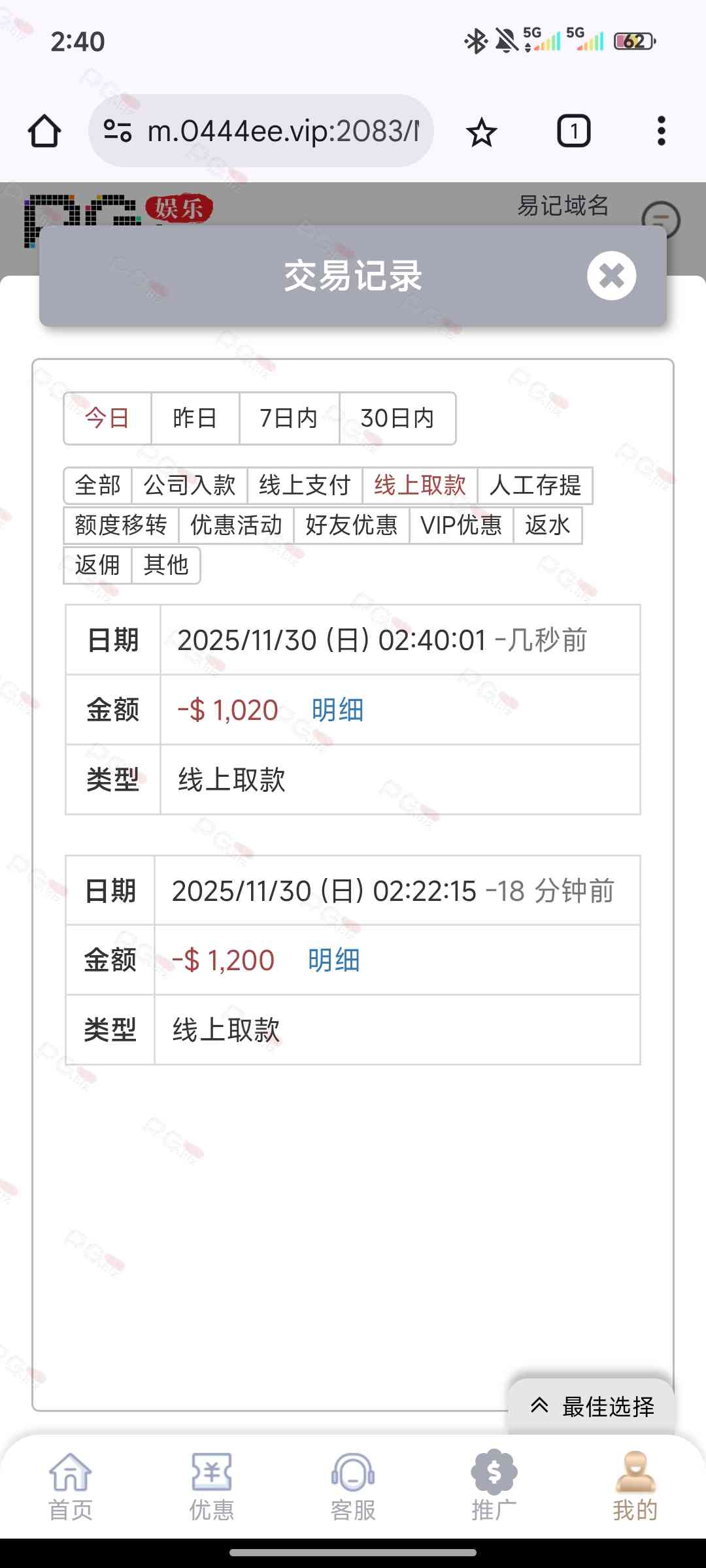Screen dimensions: 706x1568
Task: Open the 客服 support tab
Action: click(x=353, y=1486)
